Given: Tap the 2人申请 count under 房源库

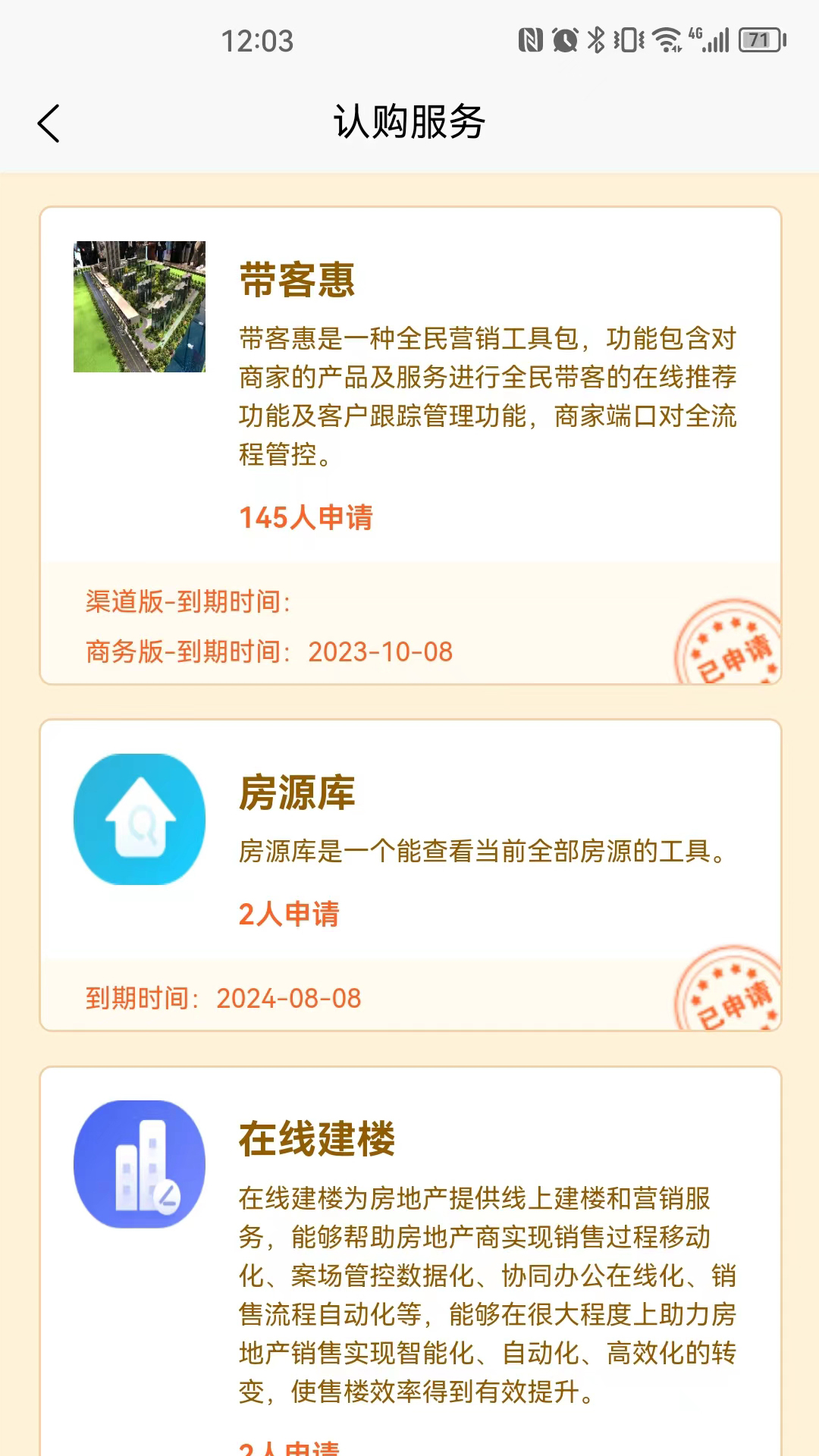Looking at the screenshot, I should pyautogui.click(x=289, y=915).
